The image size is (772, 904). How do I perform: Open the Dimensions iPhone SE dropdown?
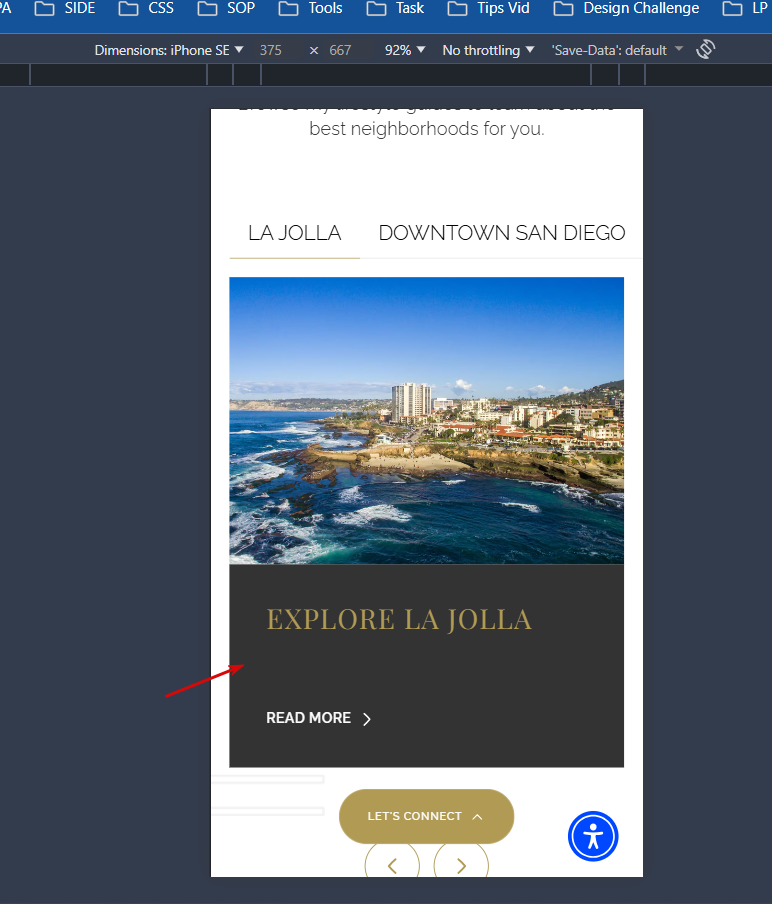point(169,50)
